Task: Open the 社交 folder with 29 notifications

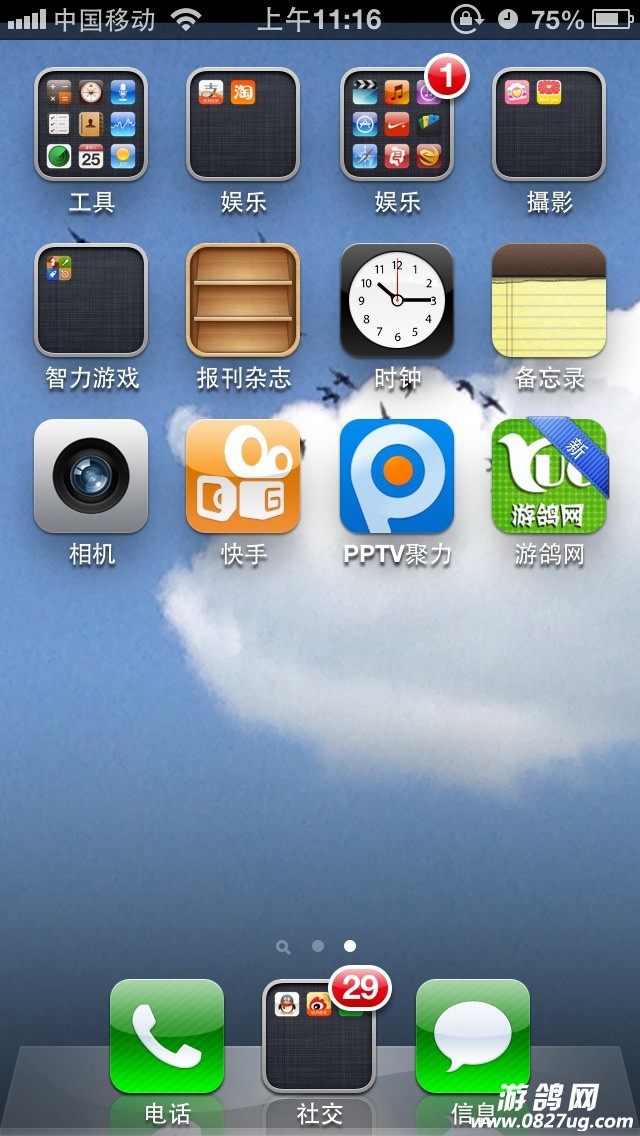Action: coord(319,1036)
